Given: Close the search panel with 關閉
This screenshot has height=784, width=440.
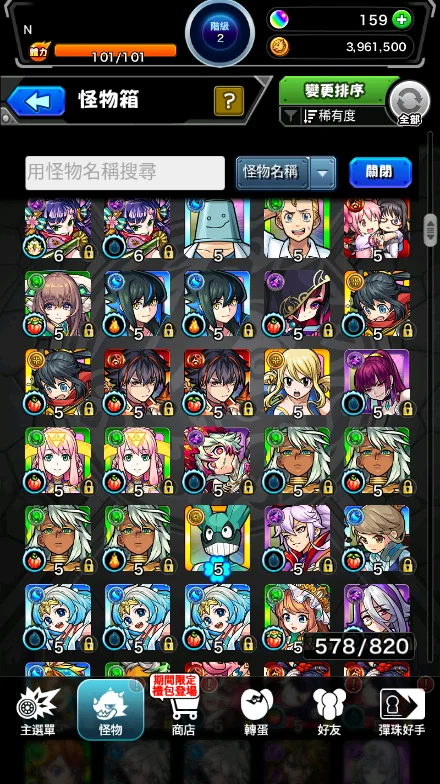Looking at the screenshot, I should 380,172.
